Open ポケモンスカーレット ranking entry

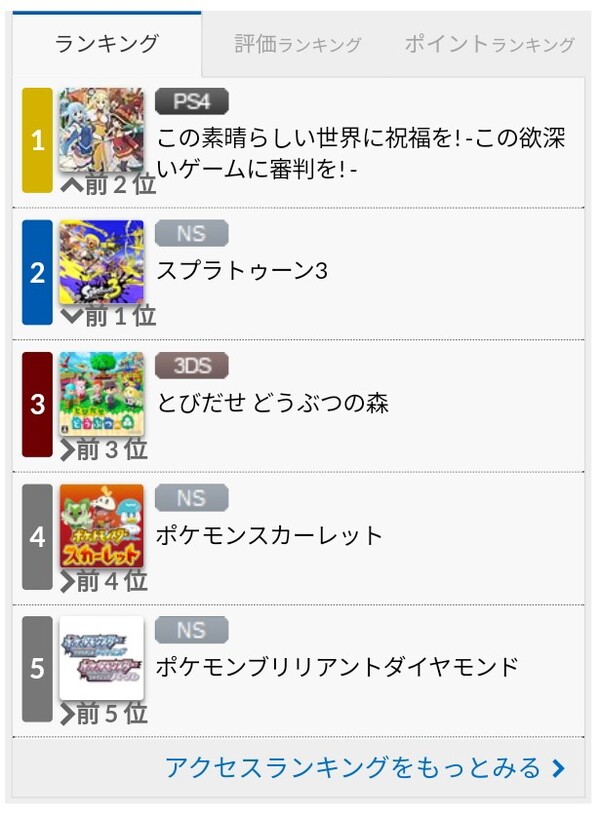270,535
